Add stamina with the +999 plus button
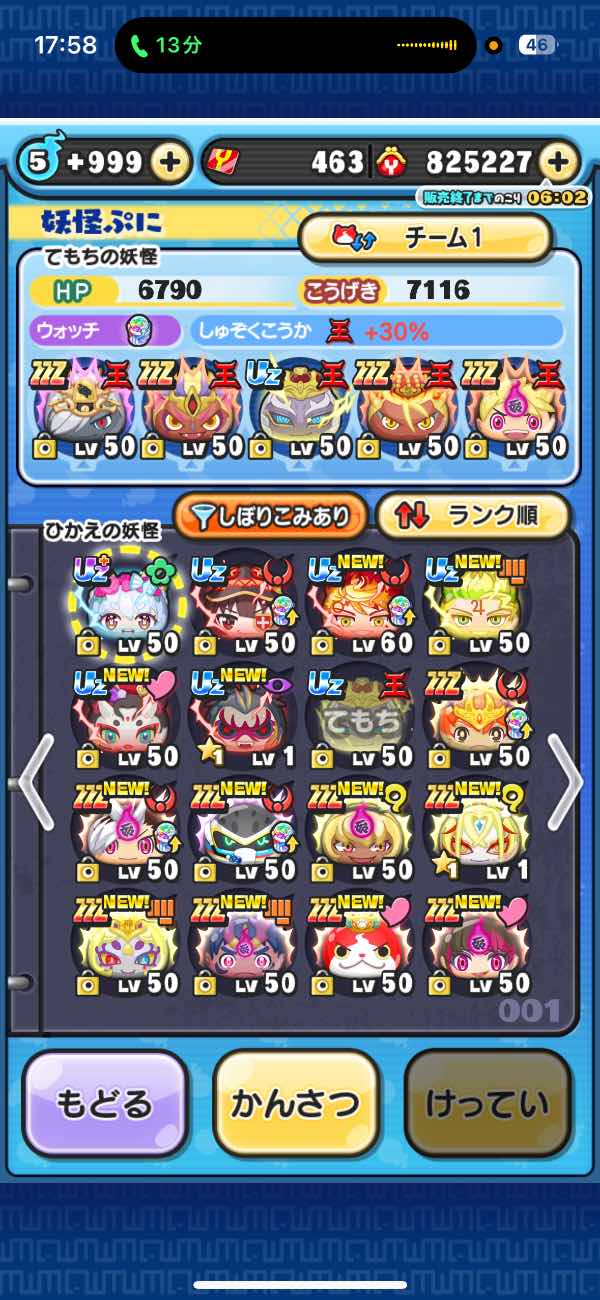600x1300 pixels. pos(171,163)
